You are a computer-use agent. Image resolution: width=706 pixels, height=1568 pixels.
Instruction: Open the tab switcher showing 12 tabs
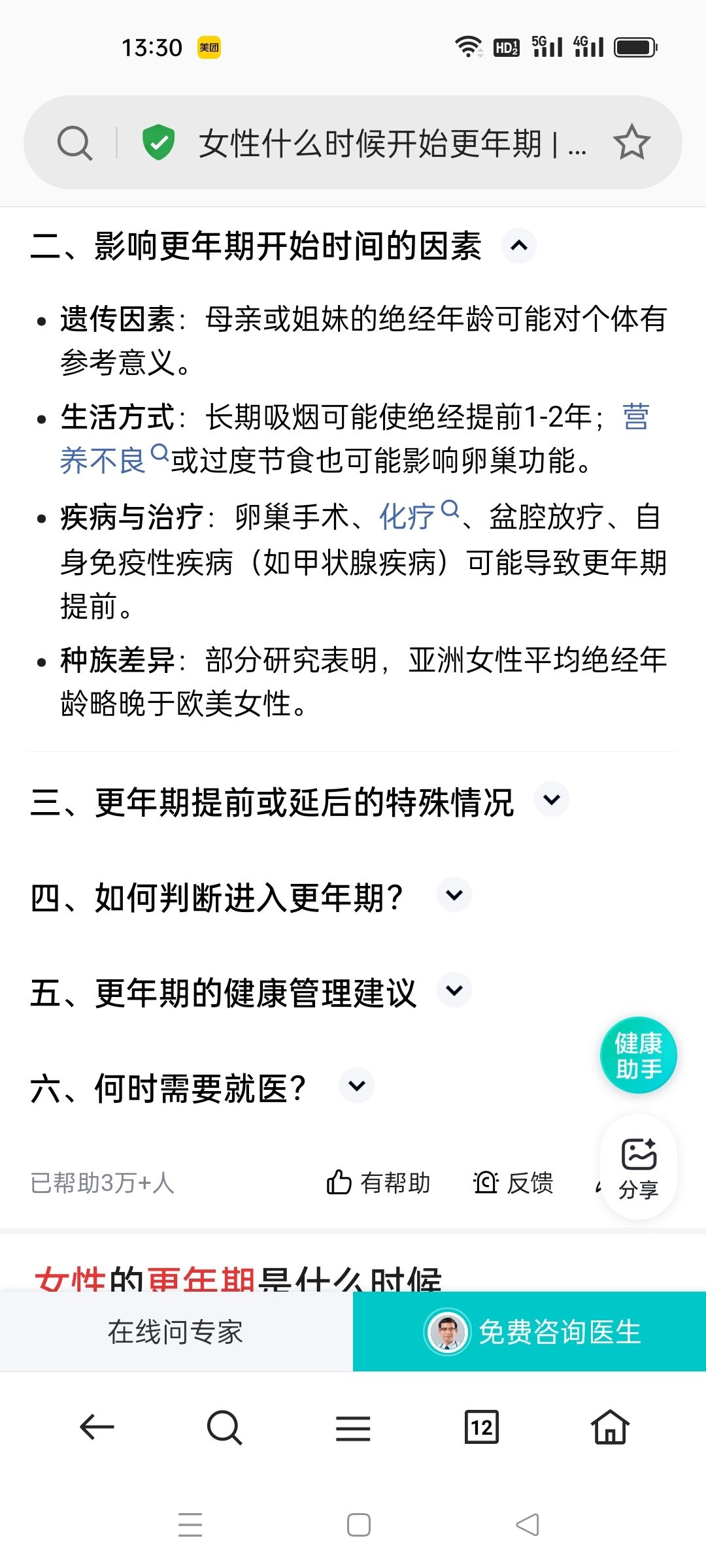tap(482, 1428)
